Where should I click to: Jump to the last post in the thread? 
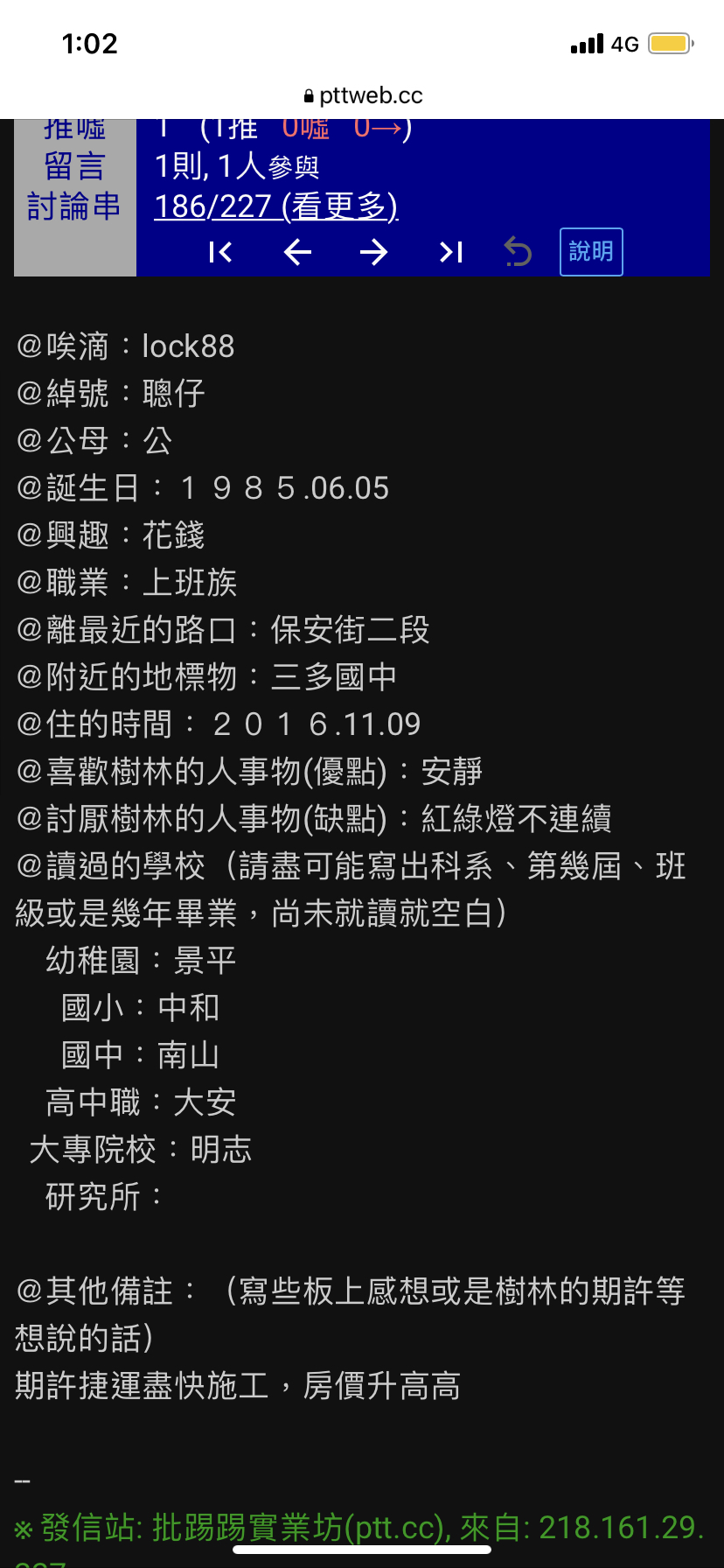pyautogui.click(x=451, y=253)
